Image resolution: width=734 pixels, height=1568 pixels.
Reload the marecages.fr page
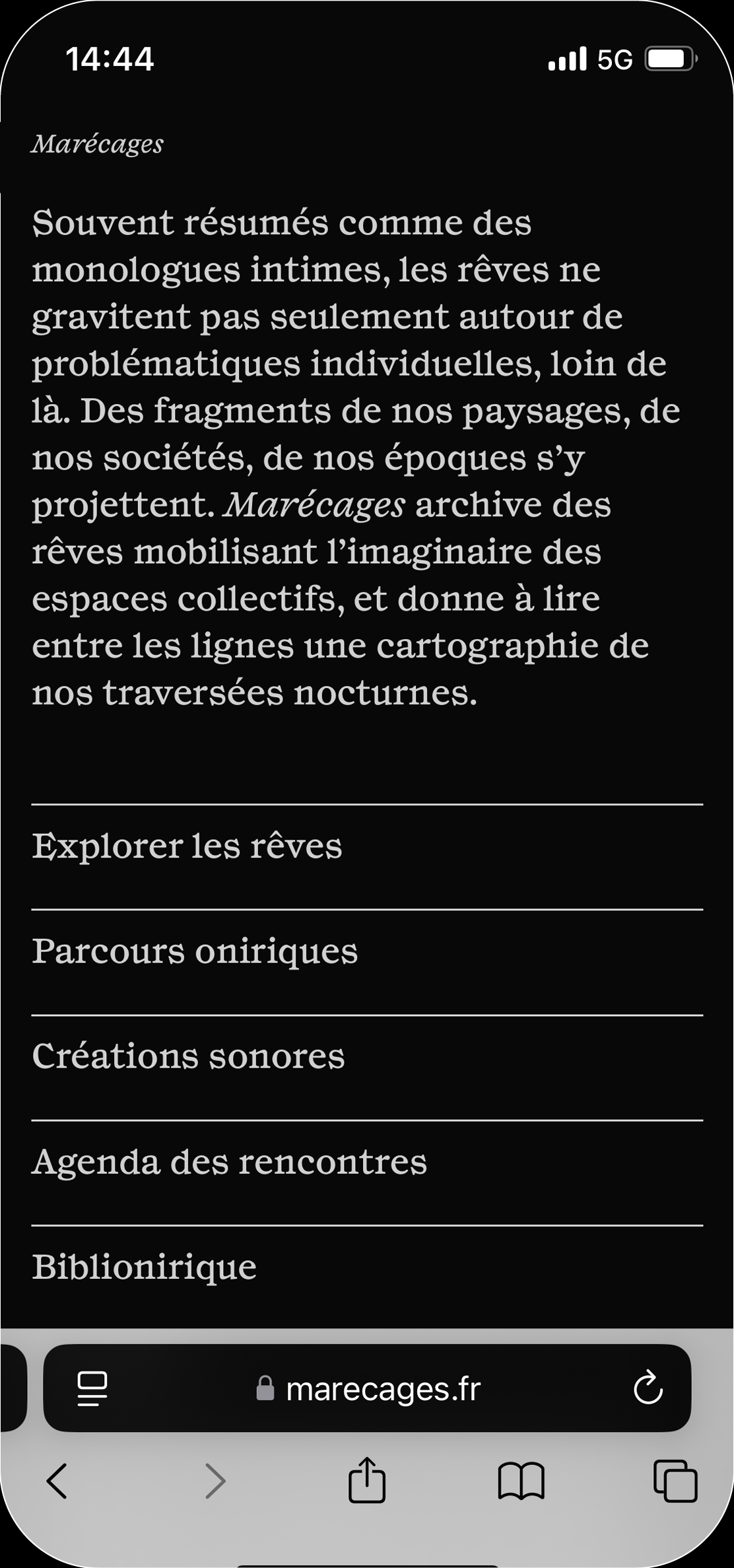tap(648, 1388)
